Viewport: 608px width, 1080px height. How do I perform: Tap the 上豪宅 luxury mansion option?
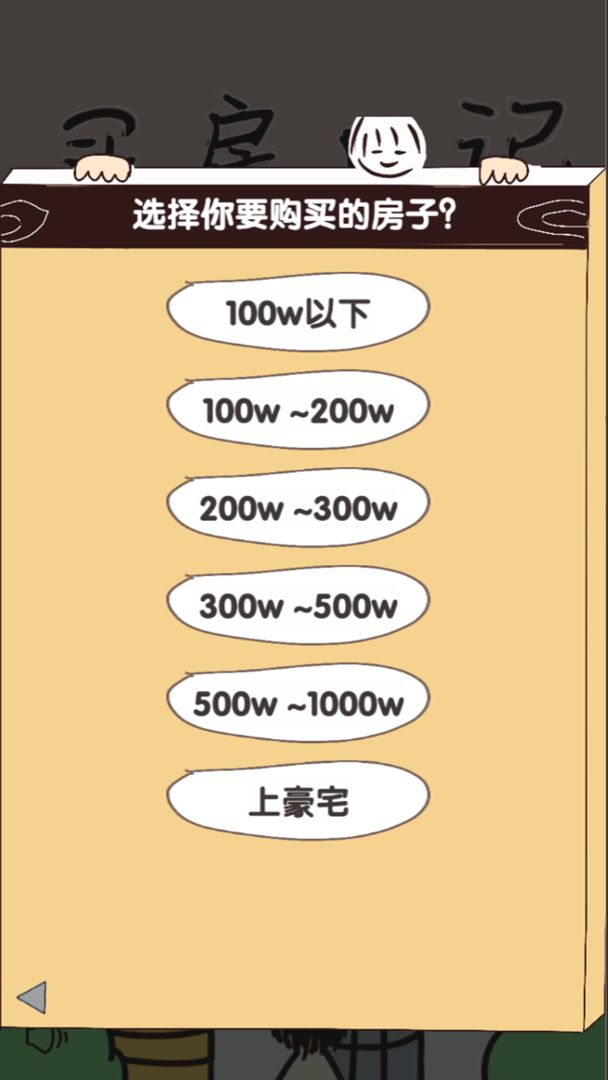point(298,802)
